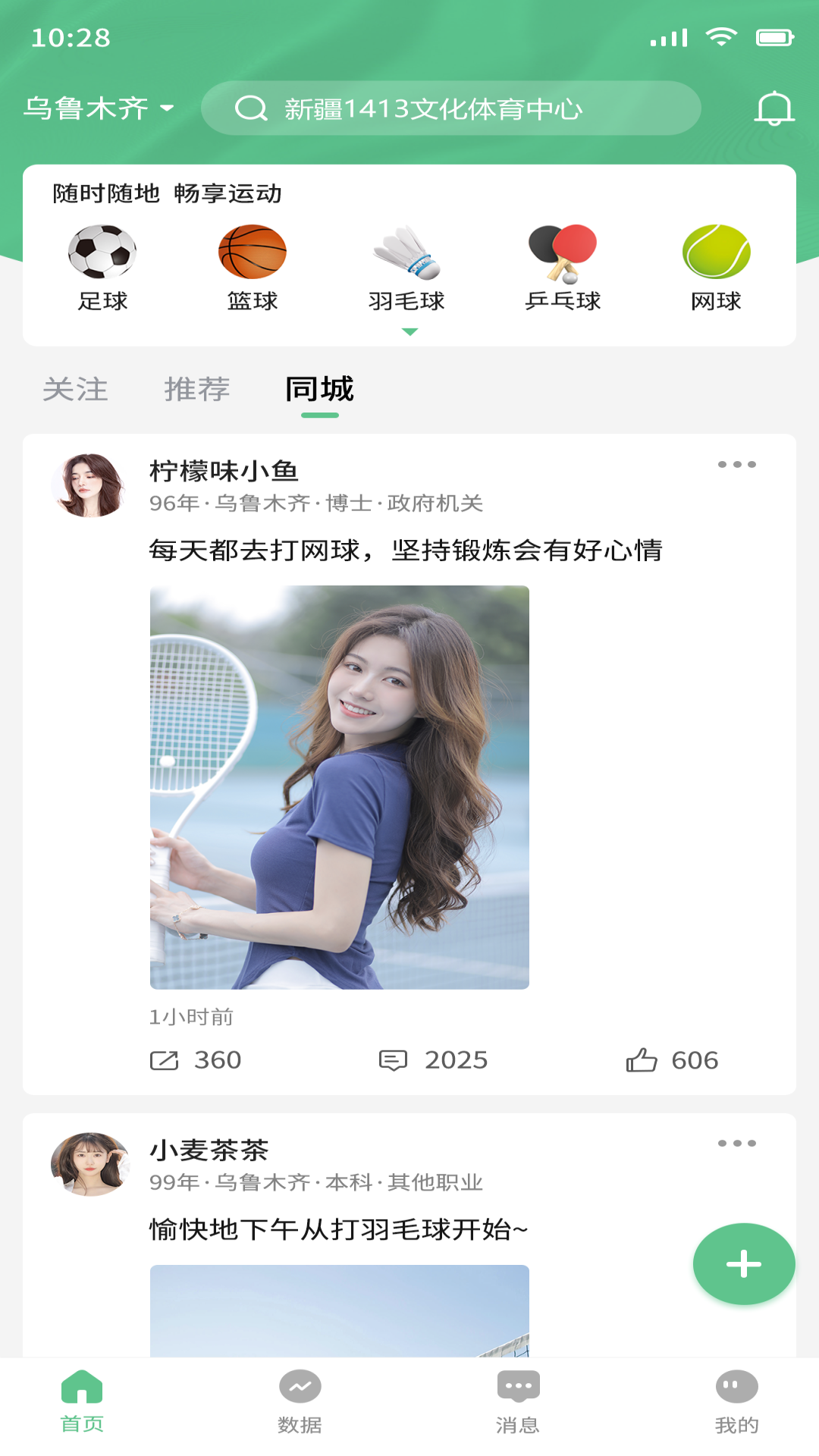Expand the sports category list via down arrow
The image size is (819, 1456).
(x=409, y=331)
